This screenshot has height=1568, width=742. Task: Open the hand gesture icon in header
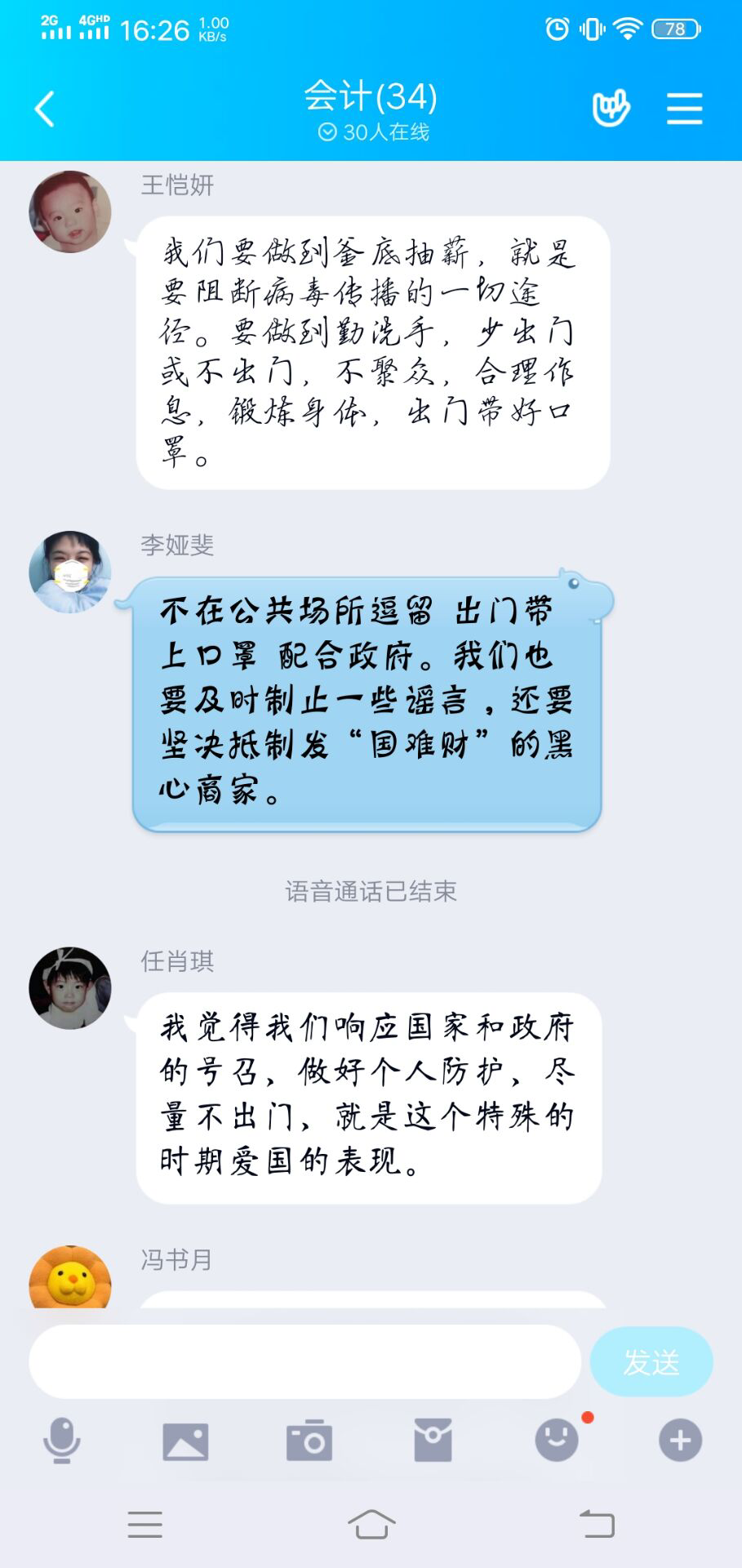611,109
